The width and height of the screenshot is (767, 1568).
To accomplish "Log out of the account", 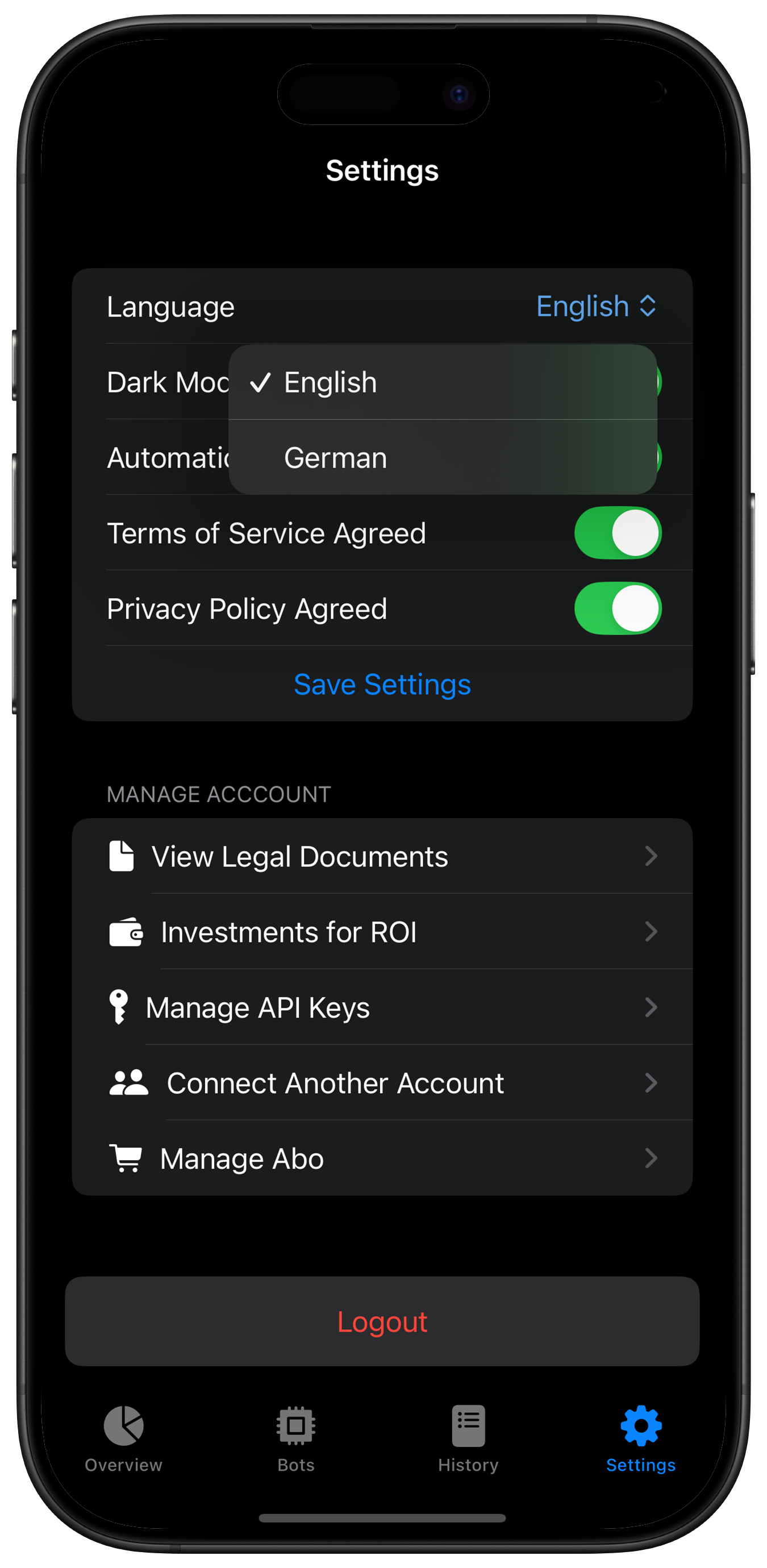I will [382, 1321].
